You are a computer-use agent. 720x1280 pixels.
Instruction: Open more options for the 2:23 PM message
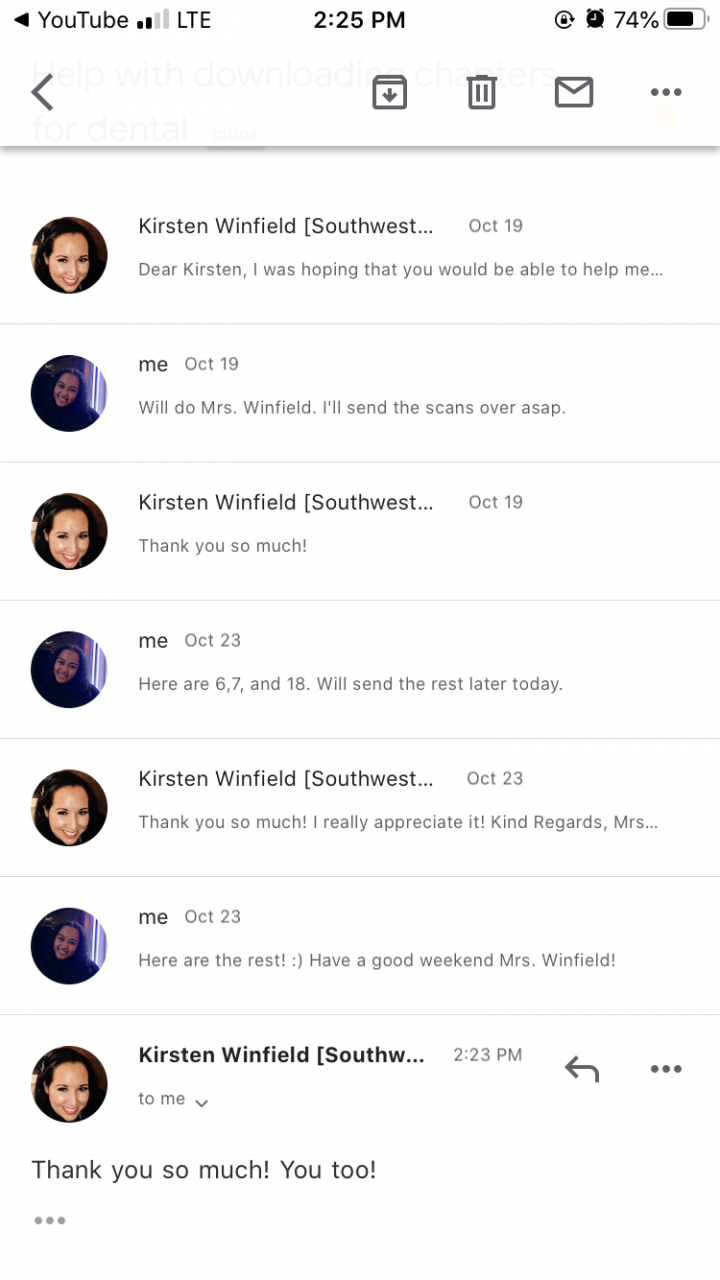665,1069
